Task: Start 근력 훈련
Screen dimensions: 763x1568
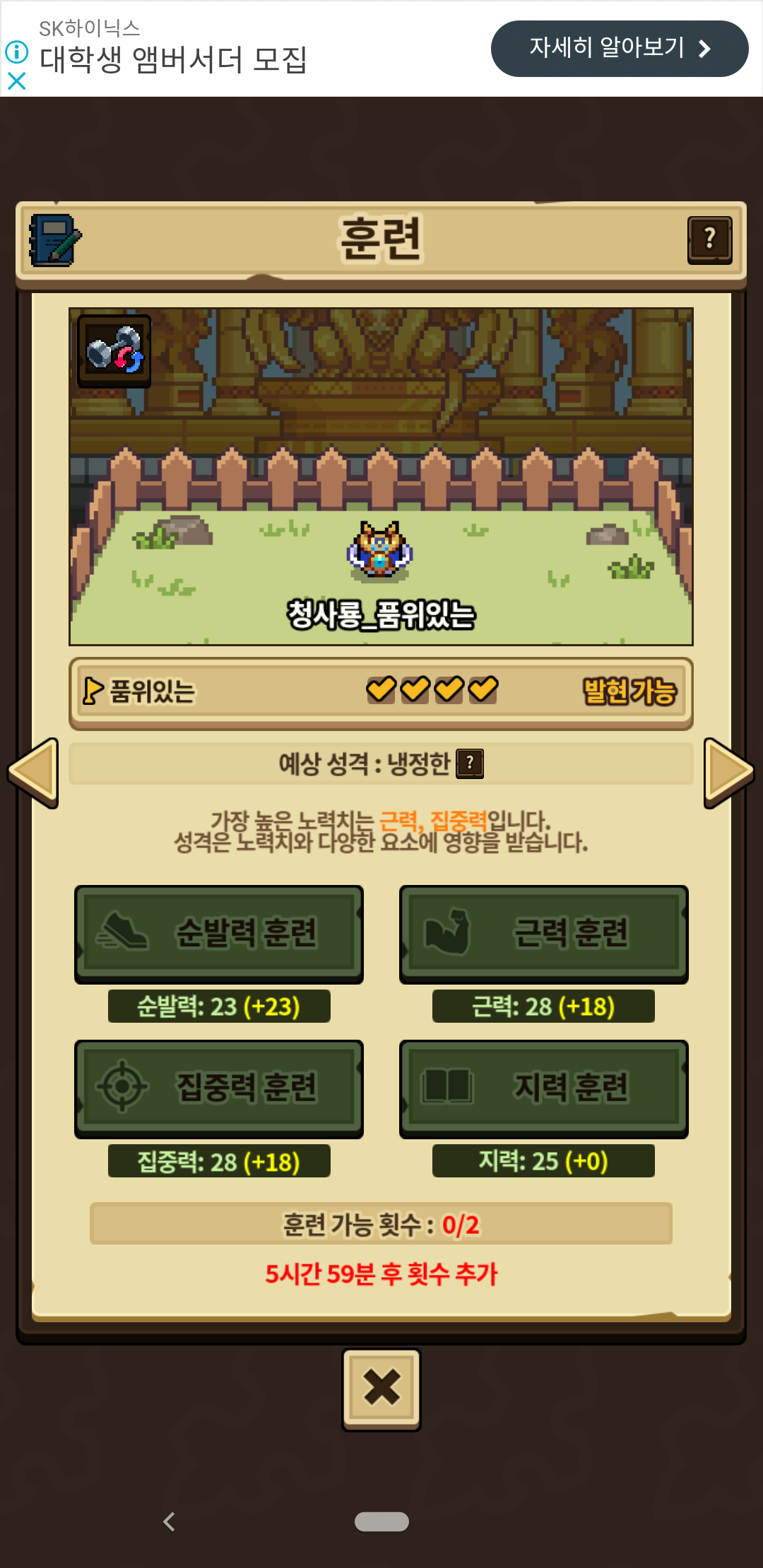Action: point(543,933)
